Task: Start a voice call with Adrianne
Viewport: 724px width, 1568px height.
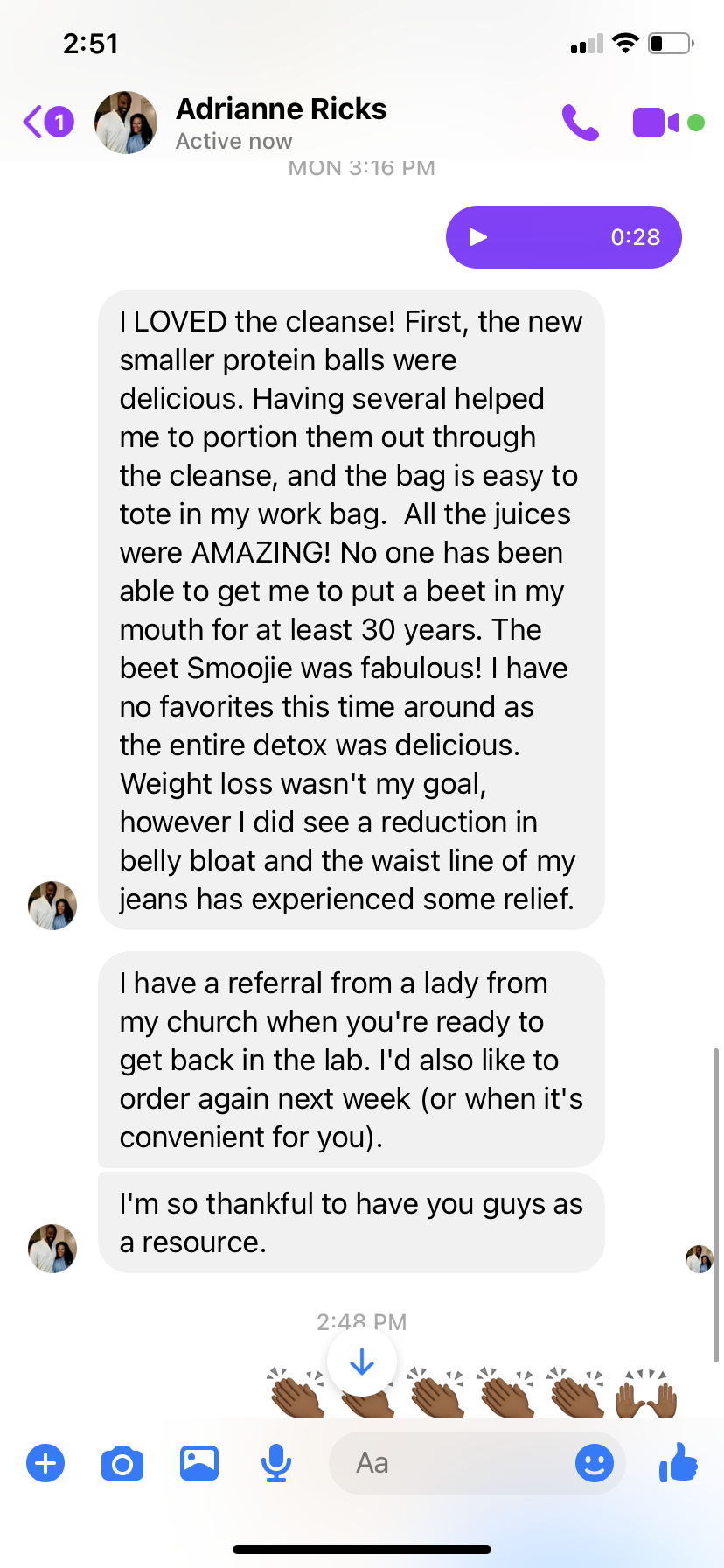Action: coord(580,122)
